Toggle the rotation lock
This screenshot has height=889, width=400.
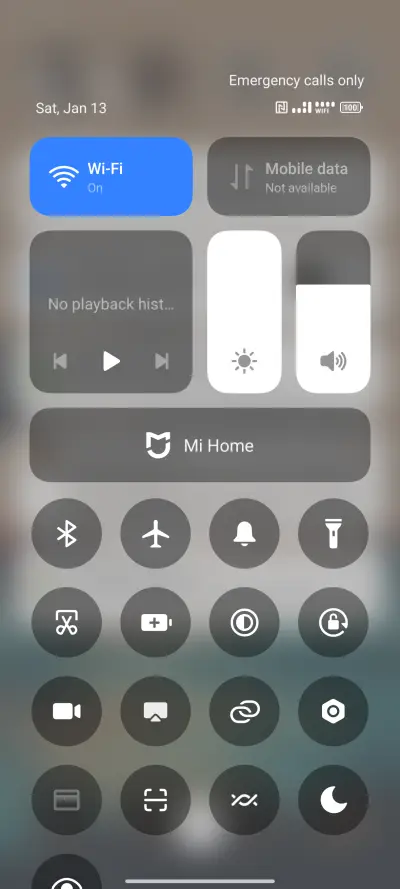click(x=333, y=623)
